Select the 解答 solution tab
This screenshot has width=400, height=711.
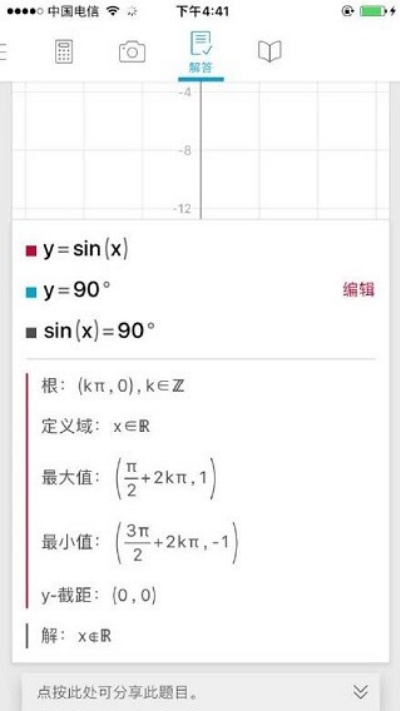201,53
